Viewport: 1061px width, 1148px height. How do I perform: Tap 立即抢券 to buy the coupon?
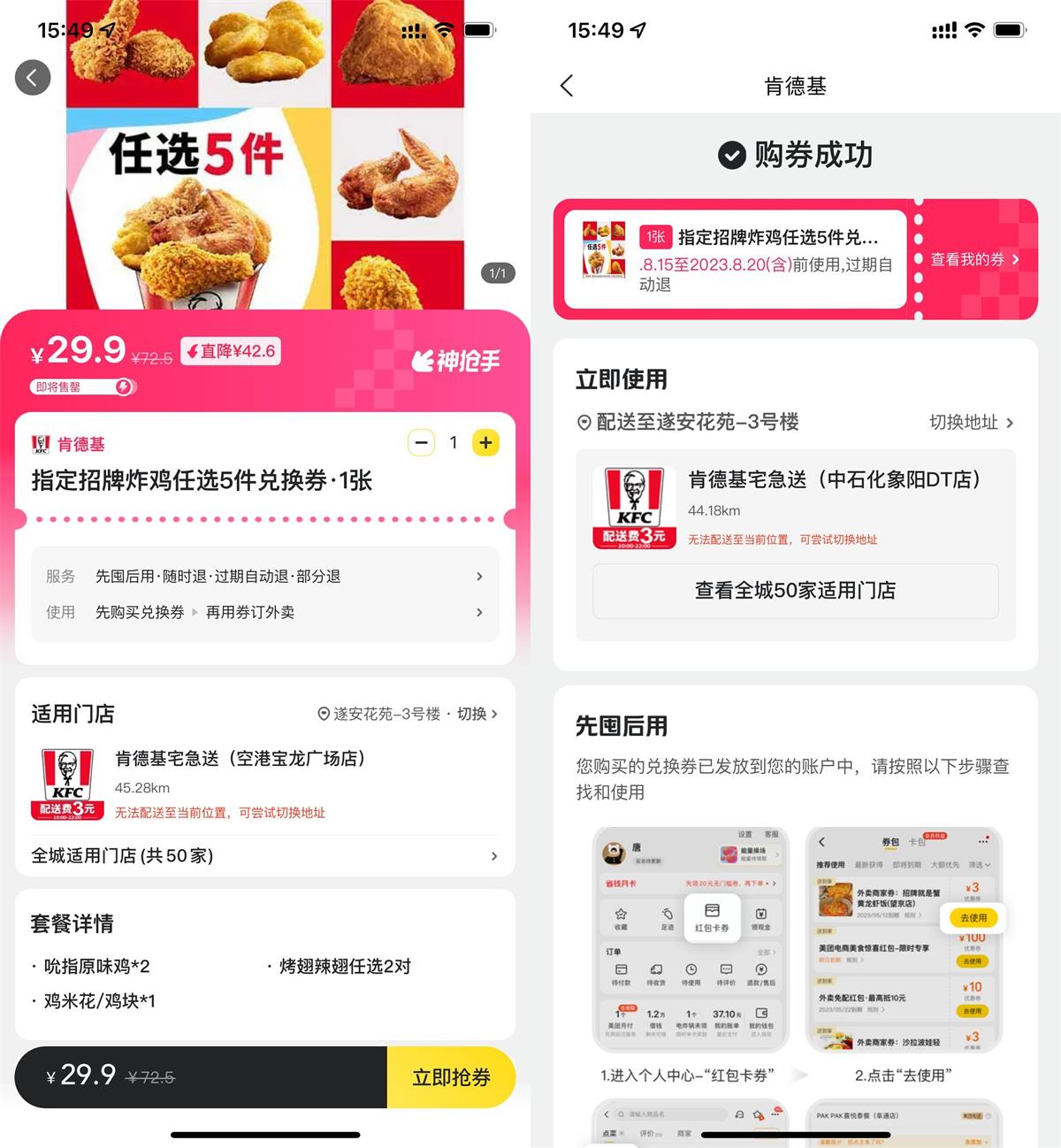[x=451, y=1077]
